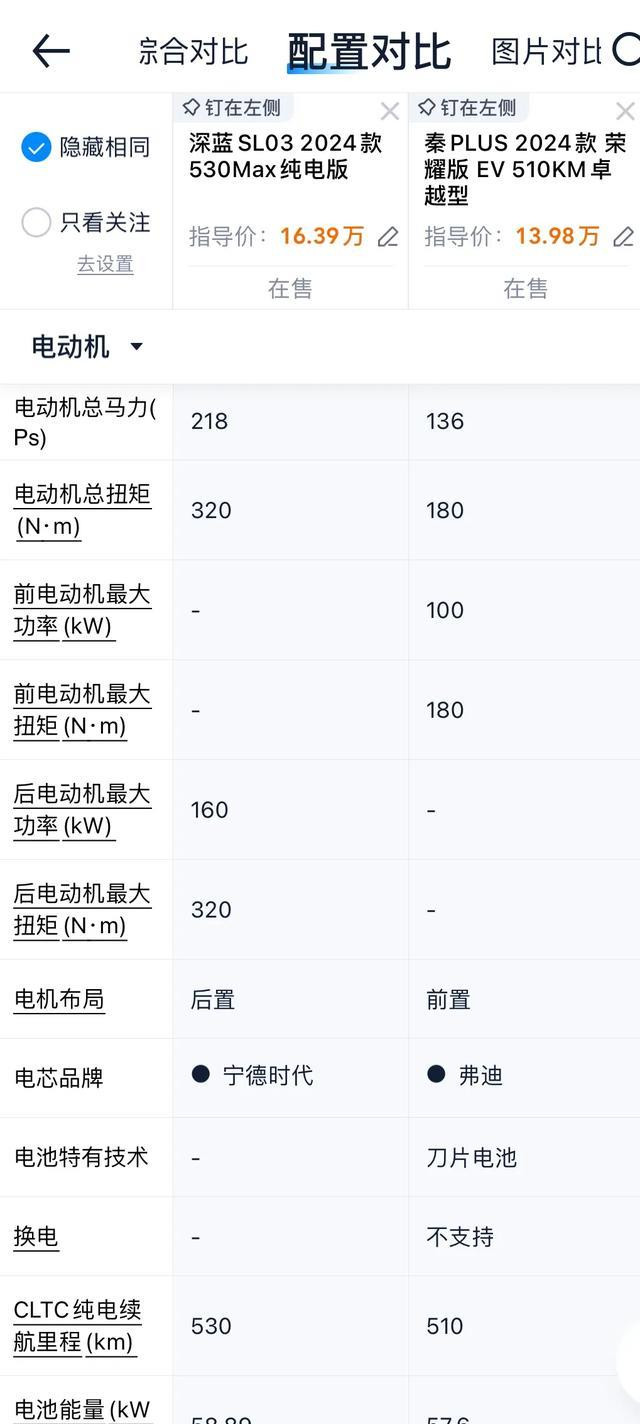The image size is (640, 1424).
Task: Open the 深蓝 SL03 2024款 car details
Action: point(286,156)
